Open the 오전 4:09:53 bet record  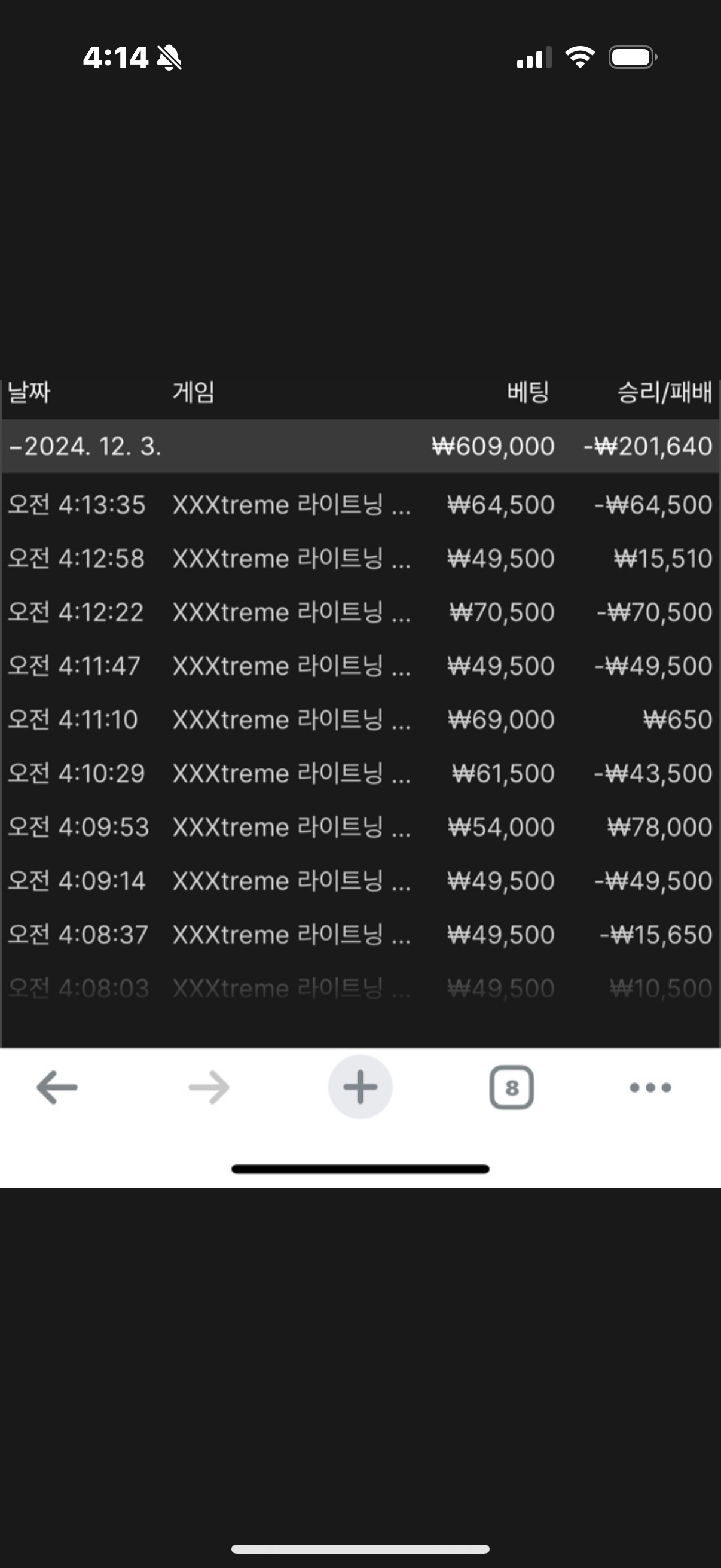pos(360,826)
